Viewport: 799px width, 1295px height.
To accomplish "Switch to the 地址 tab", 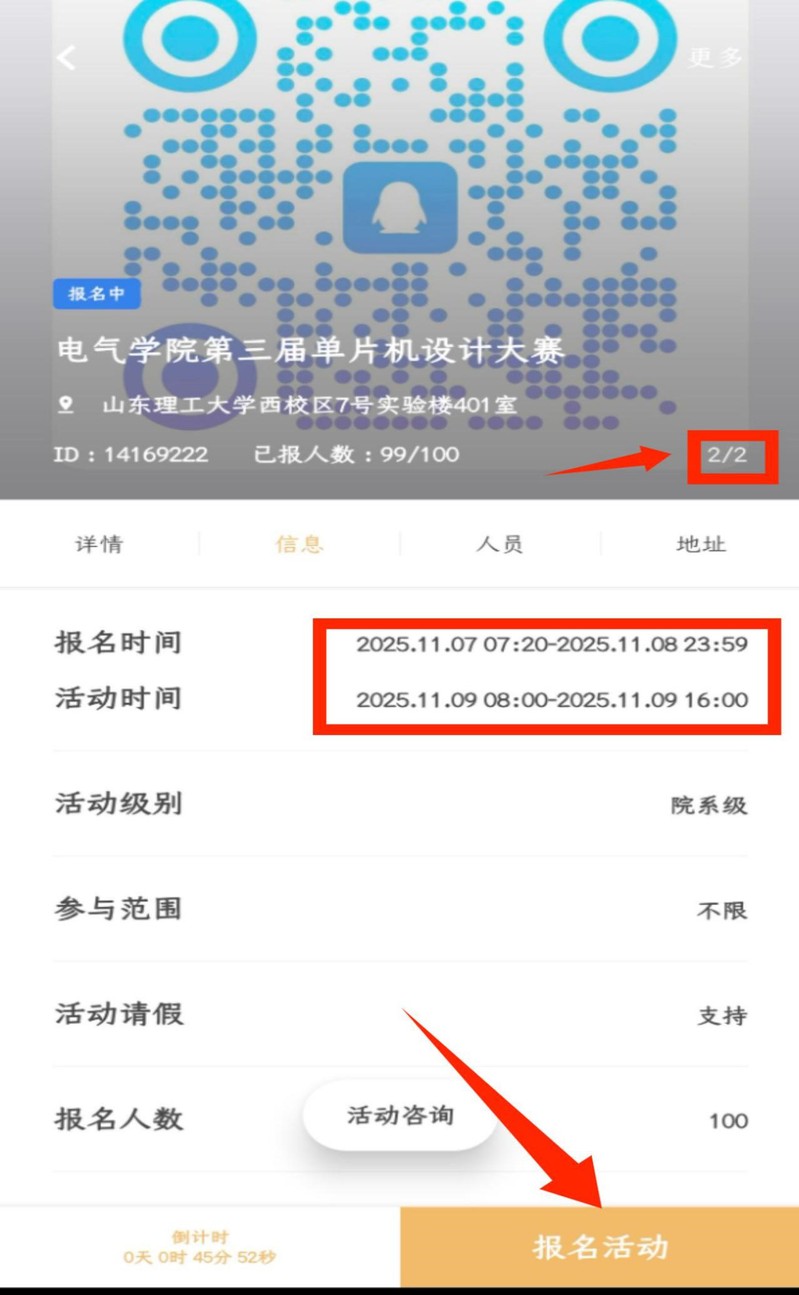I will coord(700,544).
